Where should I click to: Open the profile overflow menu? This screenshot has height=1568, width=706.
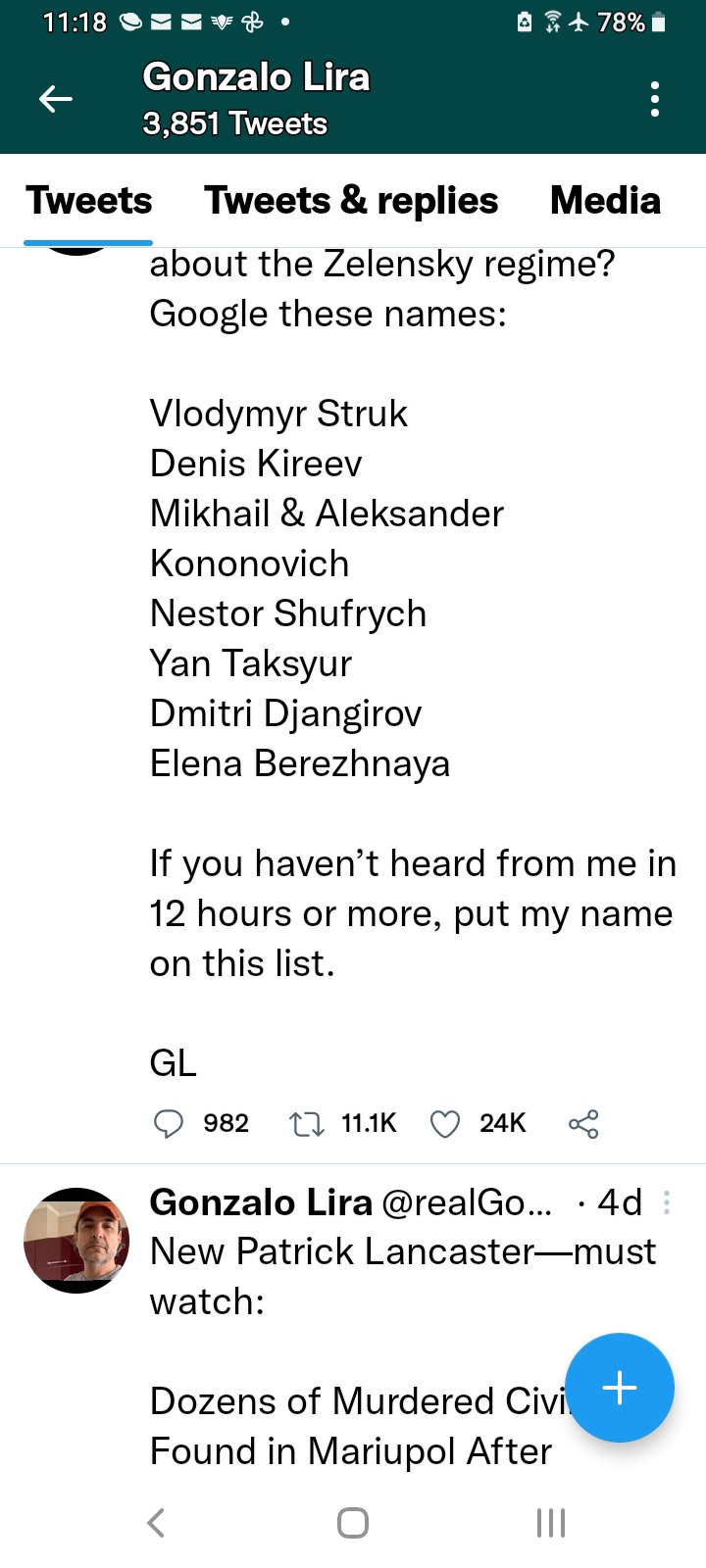pyautogui.click(x=654, y=99)
